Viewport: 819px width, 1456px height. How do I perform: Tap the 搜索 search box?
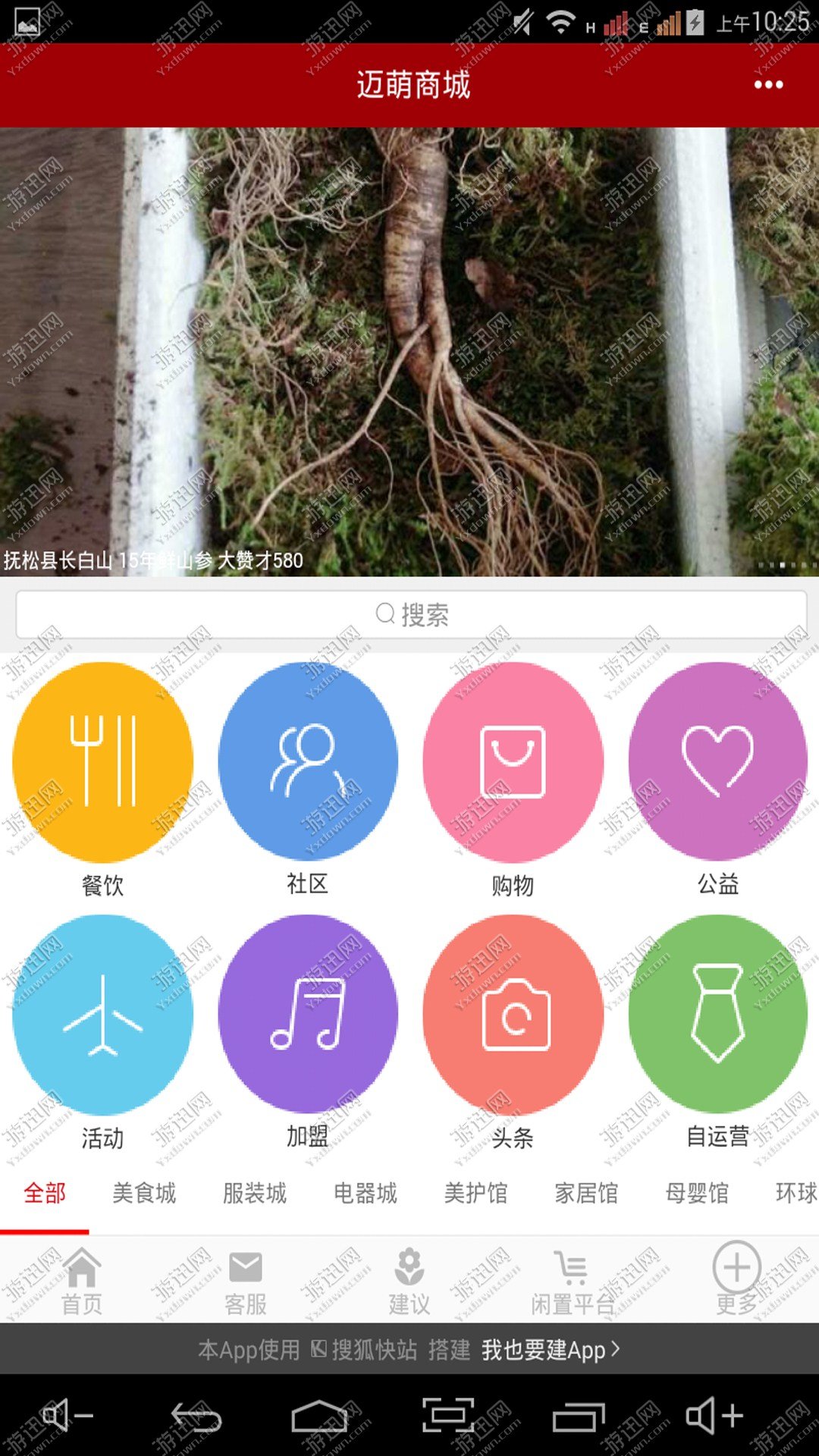[x=411, y=614]
